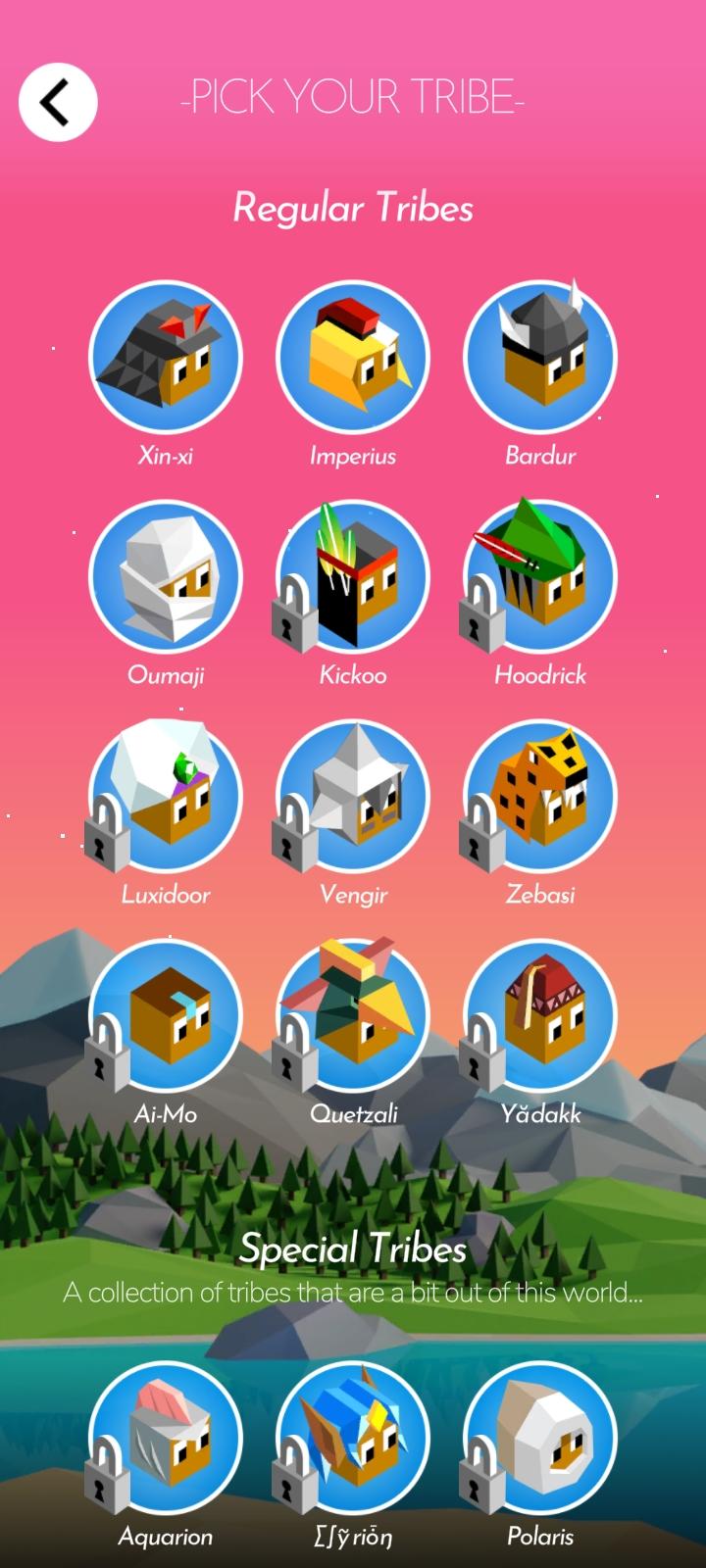The image size is (706, 1568).
Task: Choose the Oumaji tribe avatar
Action: point(166,577)
